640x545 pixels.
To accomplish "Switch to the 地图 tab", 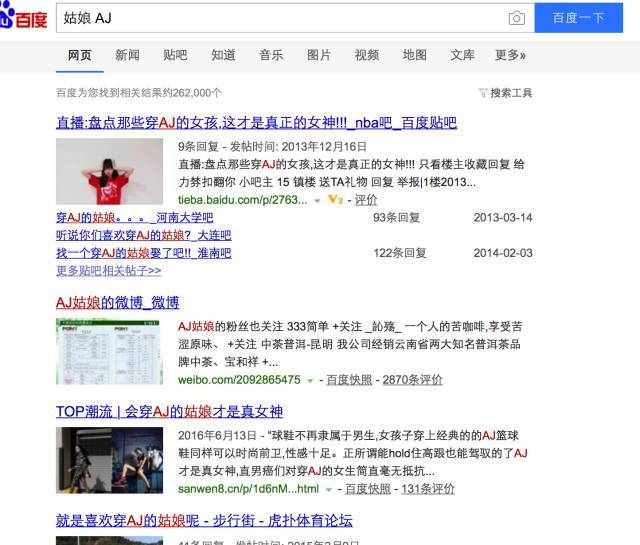I will tap(415, 55).
